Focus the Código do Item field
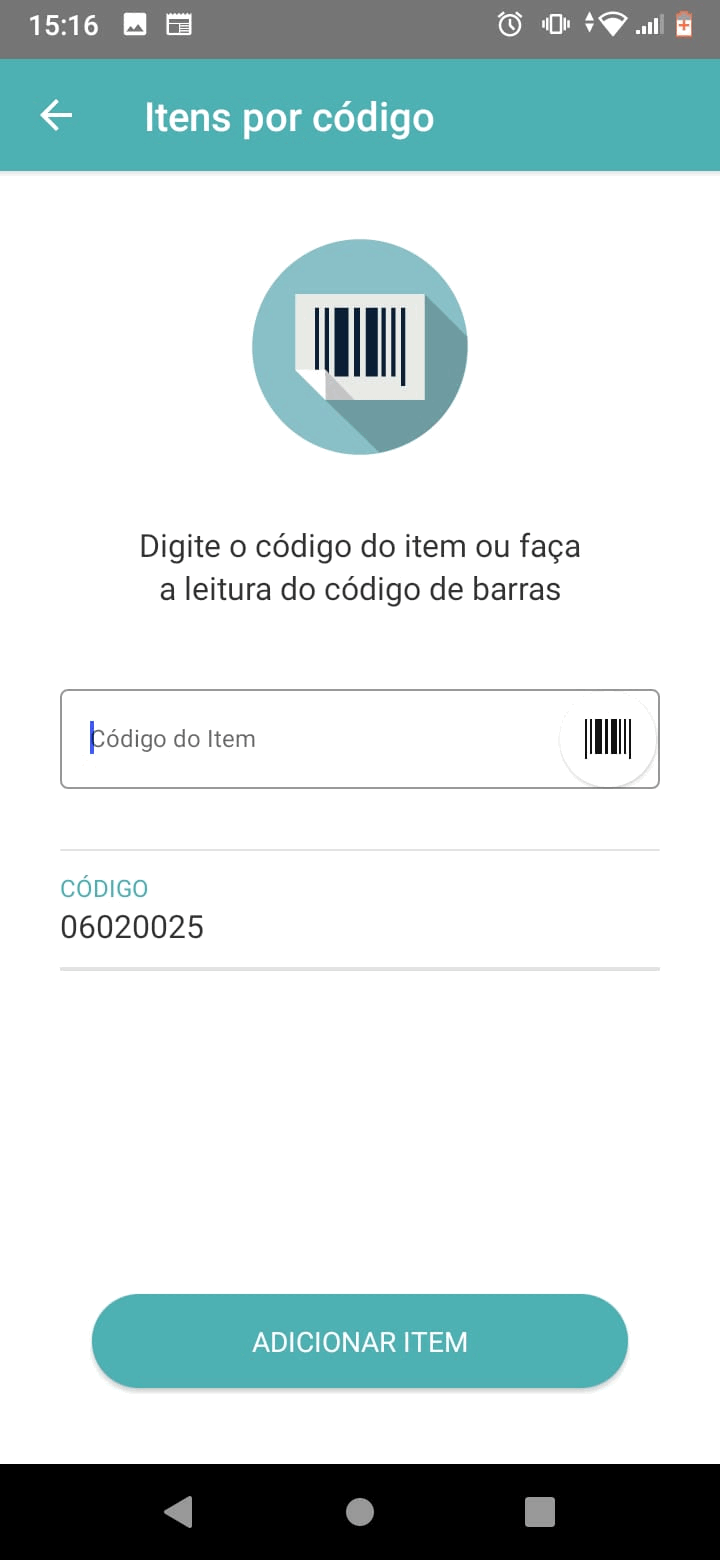The height and width of the screenshot is (1560, 720). tap(310, 739)
